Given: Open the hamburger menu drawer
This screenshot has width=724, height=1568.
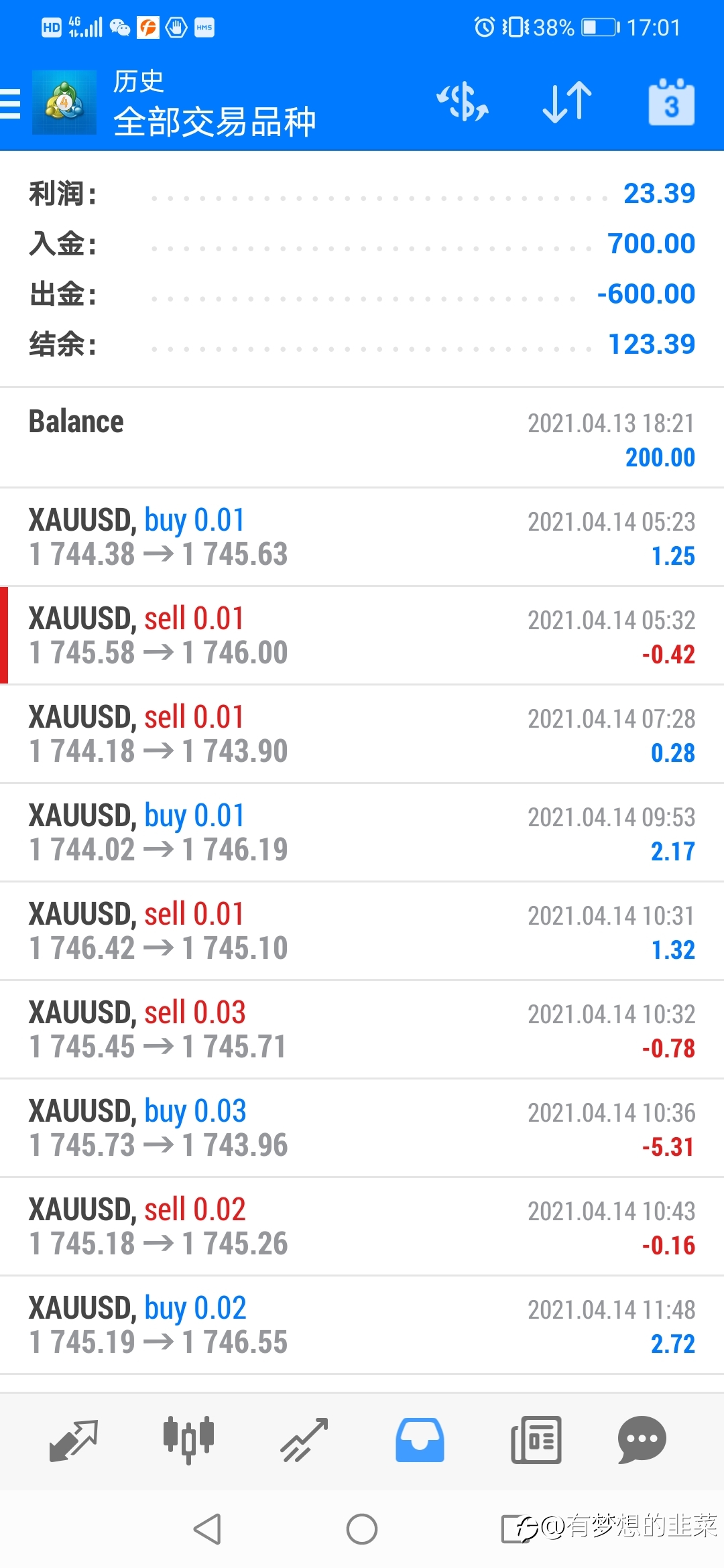Looking at the screenshot, I should click(x=10, y=104).
